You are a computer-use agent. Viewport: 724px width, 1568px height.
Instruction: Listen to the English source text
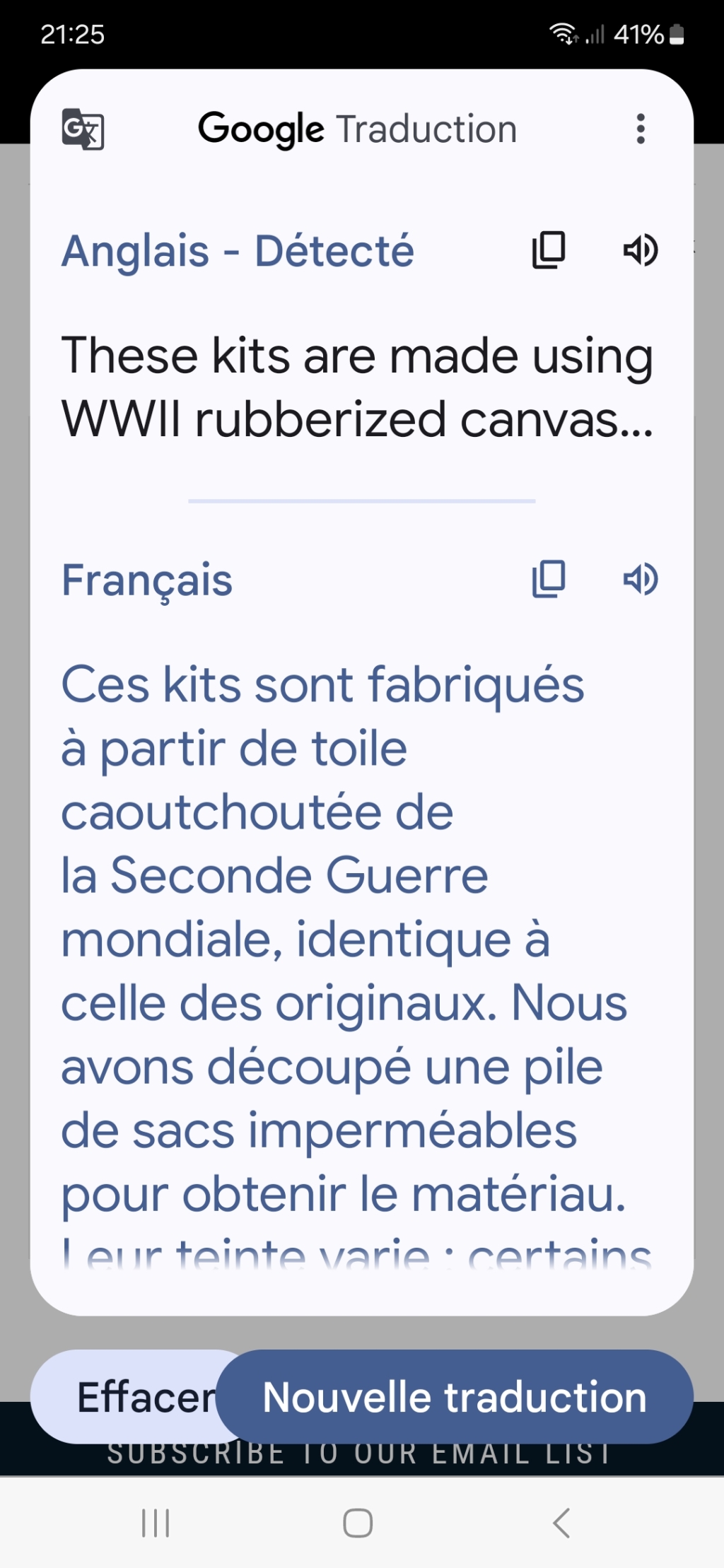pos(641,250)
